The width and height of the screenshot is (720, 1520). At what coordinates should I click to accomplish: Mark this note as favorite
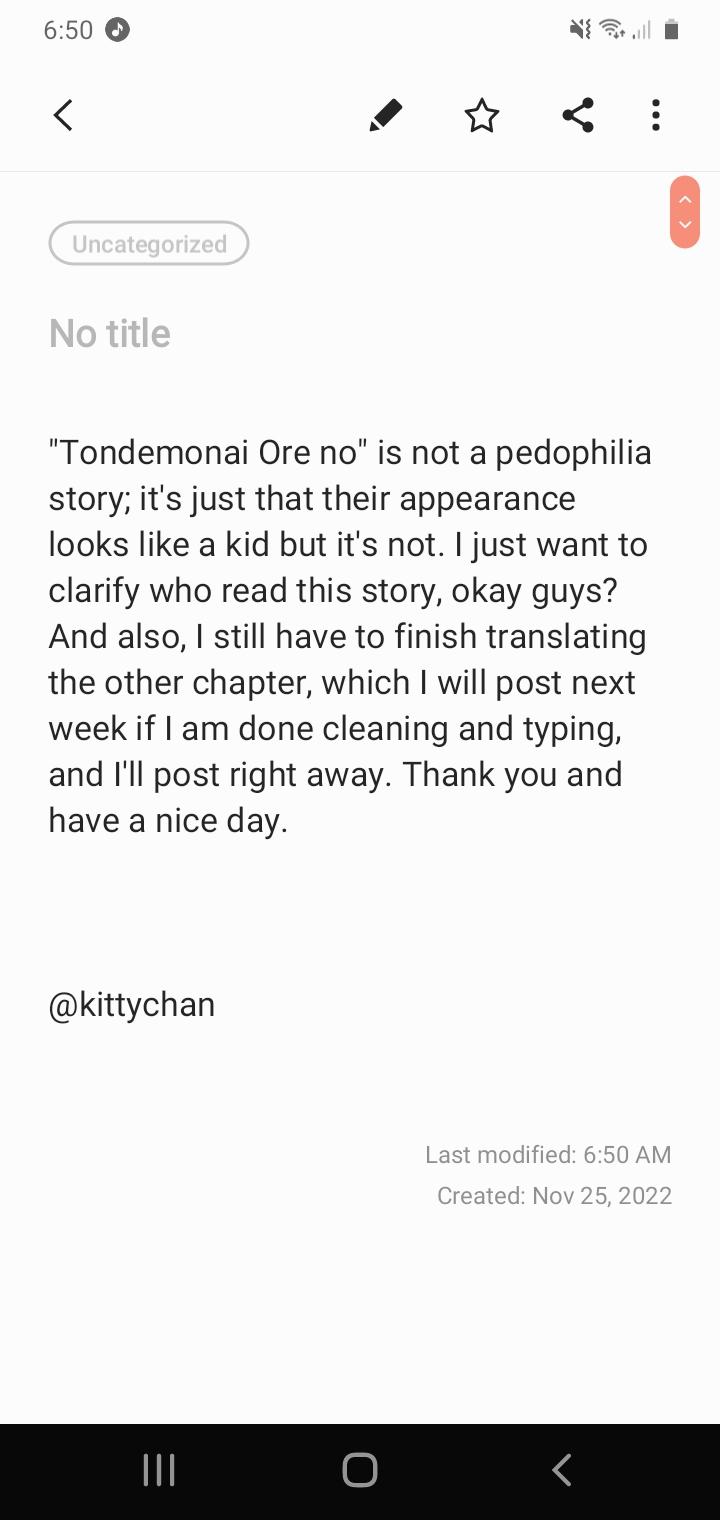click(481, 116)
